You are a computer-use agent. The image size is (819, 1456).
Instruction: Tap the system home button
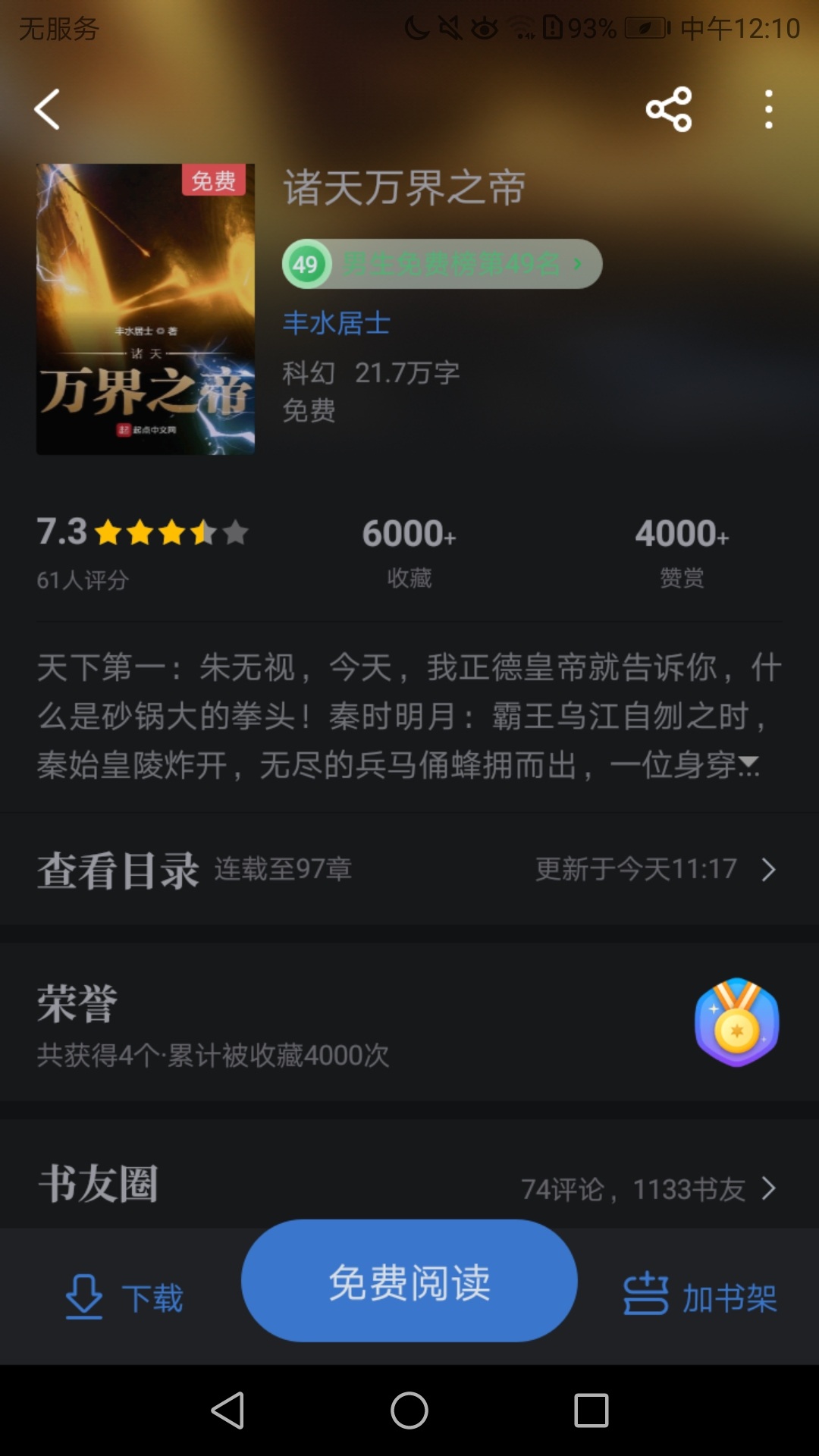click(x=409, y=1410)
